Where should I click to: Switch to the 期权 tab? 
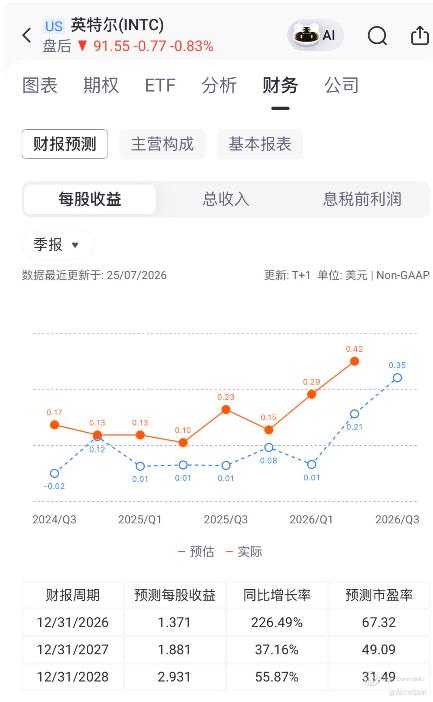click(x=101, y=85)
